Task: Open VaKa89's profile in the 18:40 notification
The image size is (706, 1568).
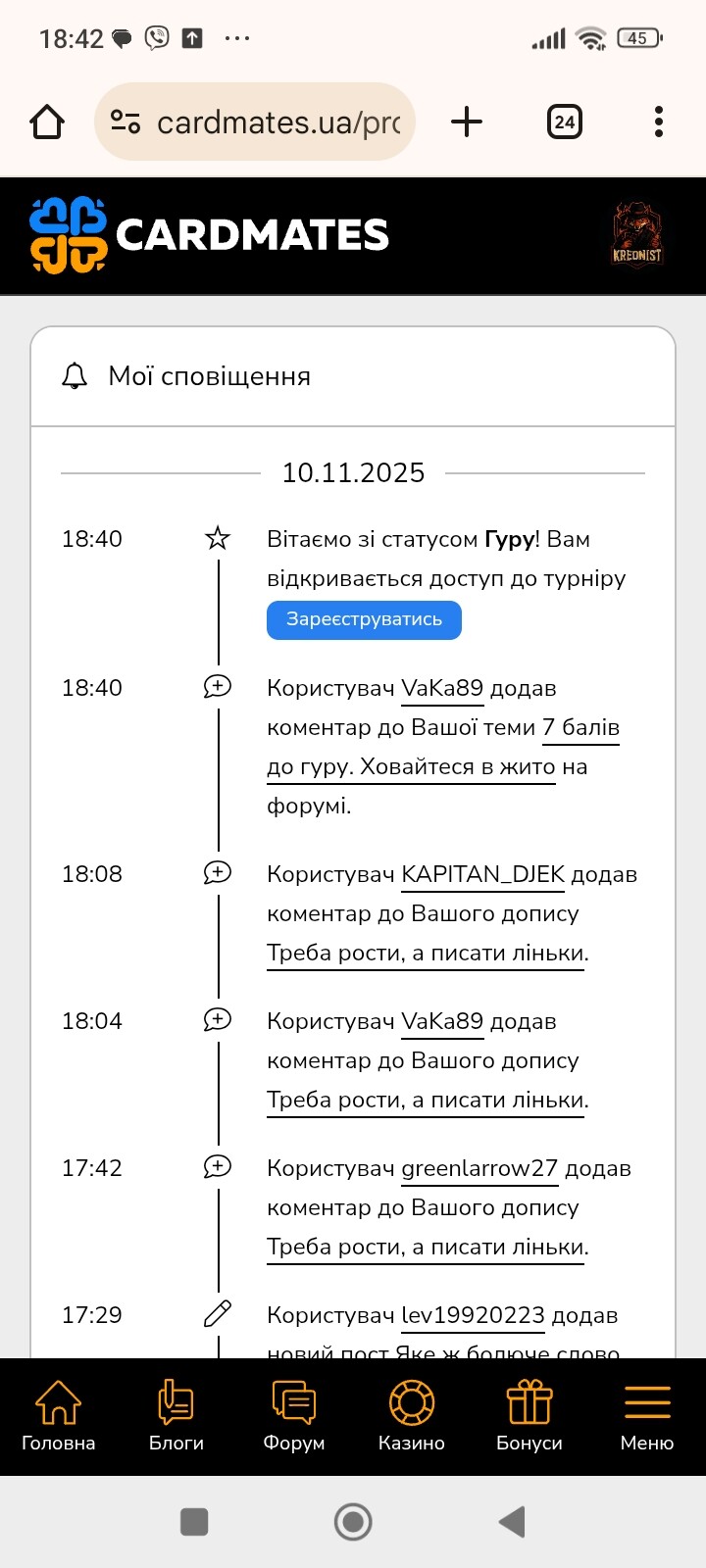Action: tap(442, 689)
